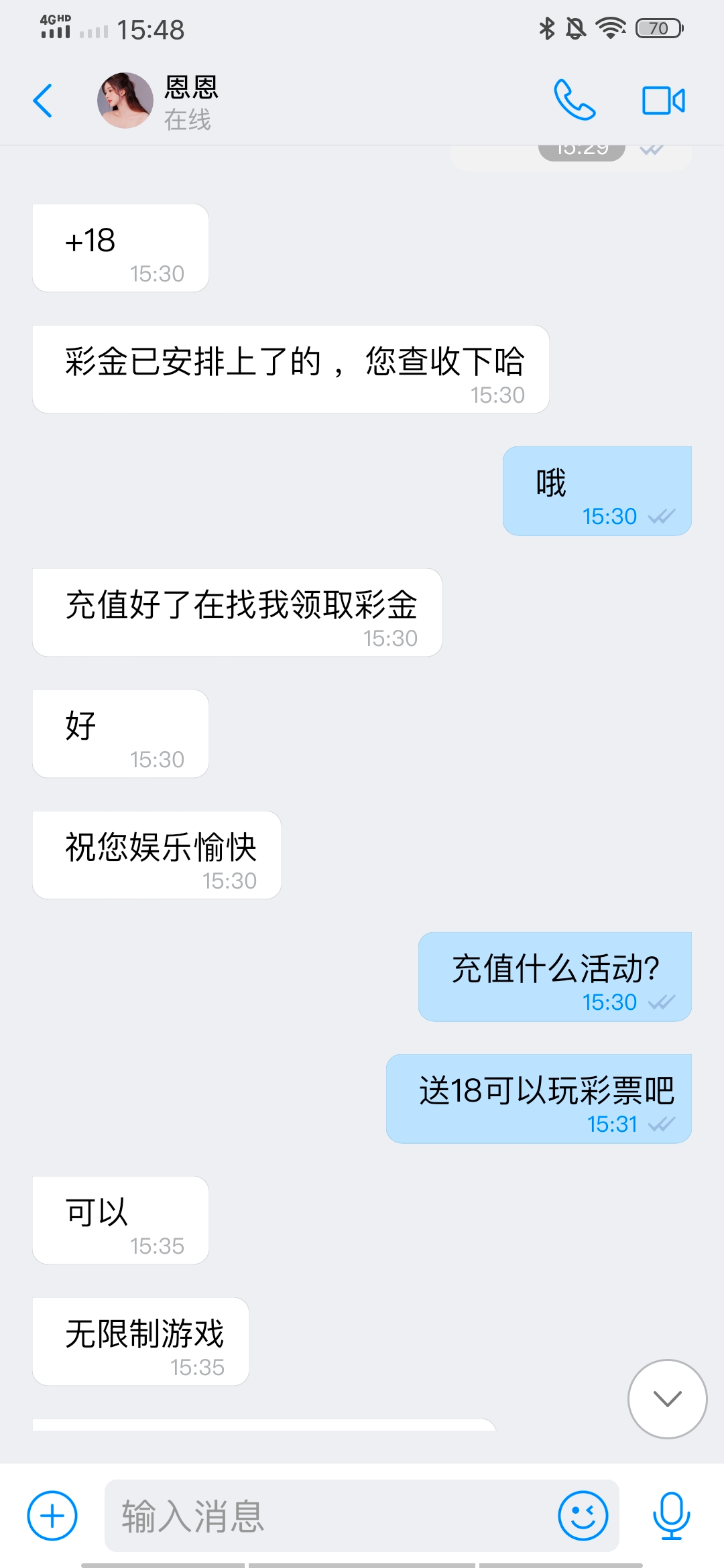This screenshot has width=724, height=1568.
Task: Open the attachment plus menu
Action: pos(52,1516)
